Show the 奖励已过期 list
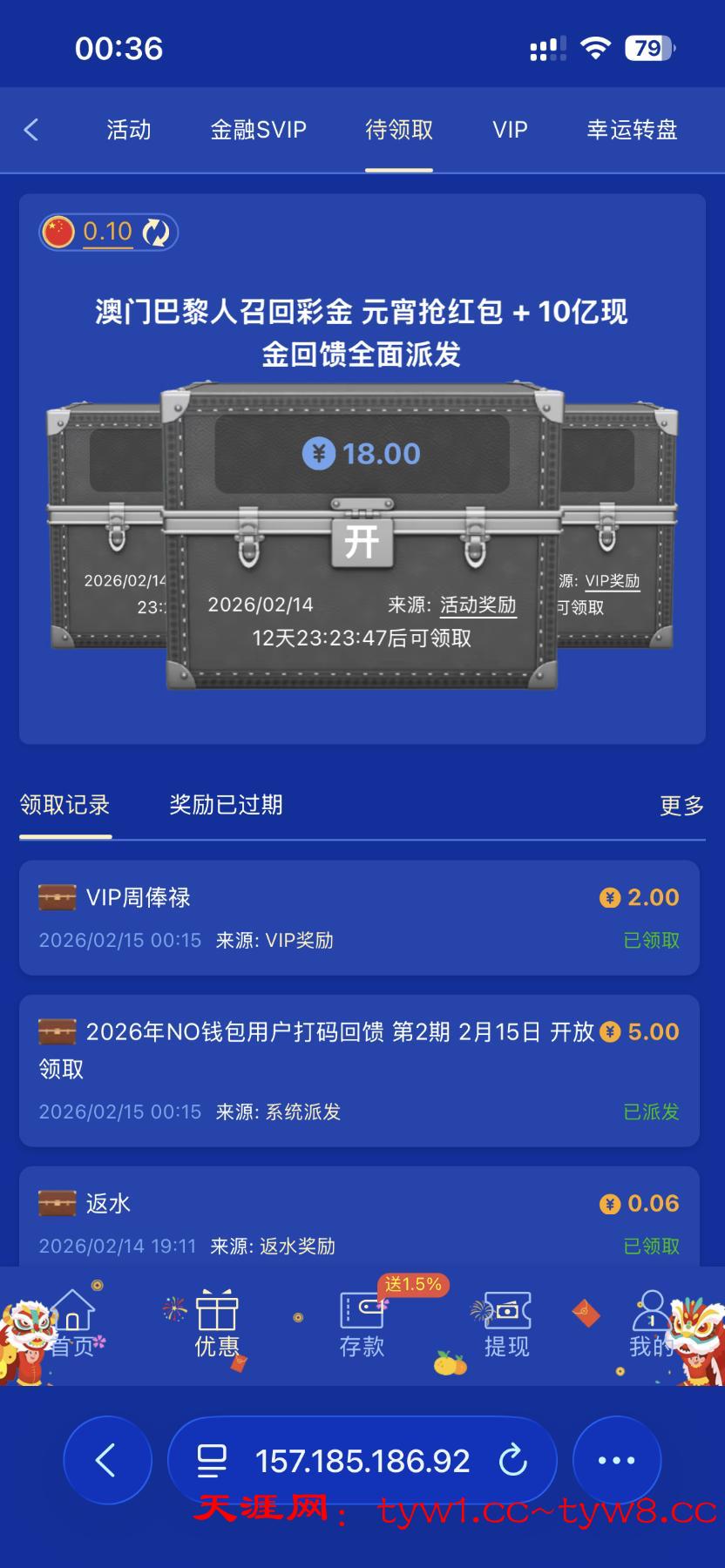725x1568 pixels. pyautogui.click(x=226, y=805)
